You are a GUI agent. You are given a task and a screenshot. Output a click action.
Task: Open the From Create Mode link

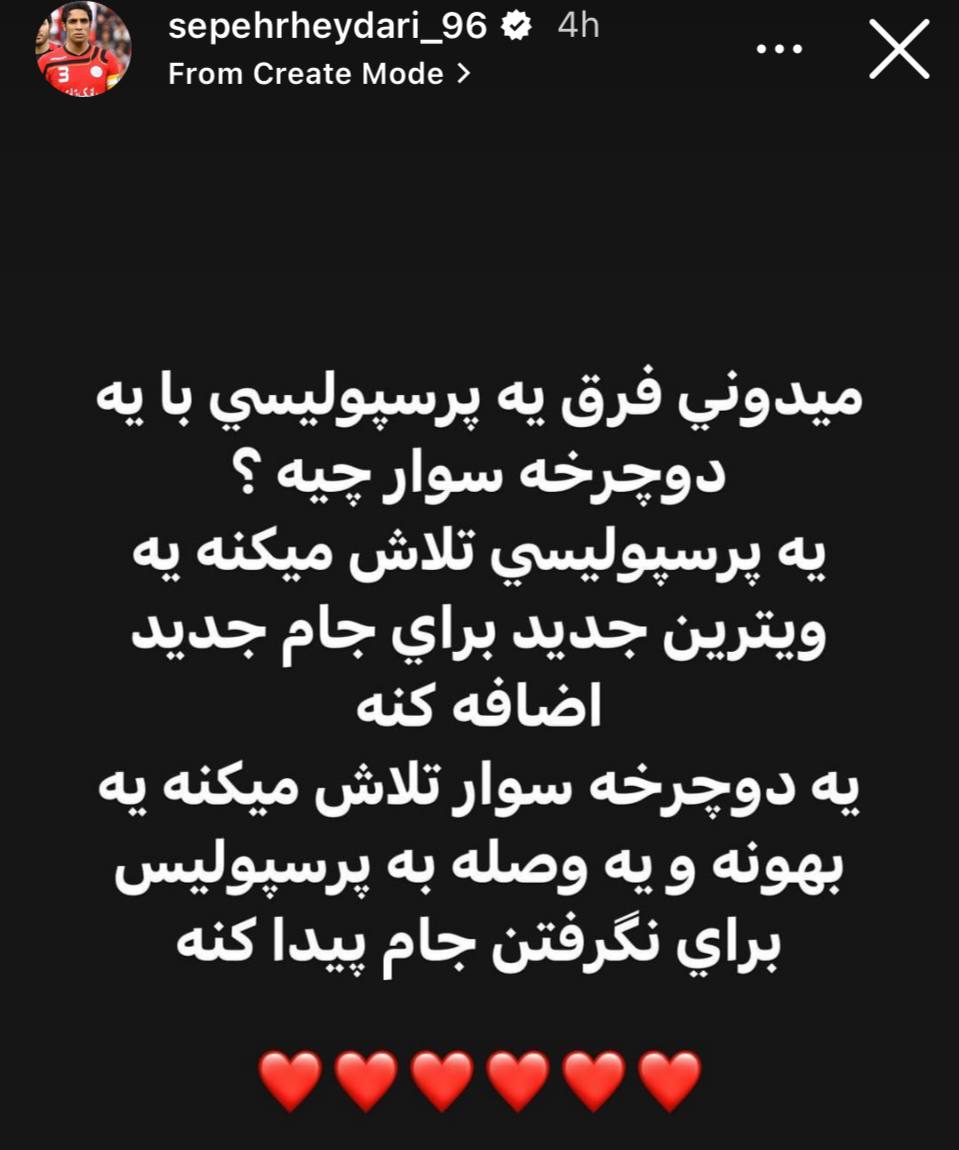[x=318, y=74]
